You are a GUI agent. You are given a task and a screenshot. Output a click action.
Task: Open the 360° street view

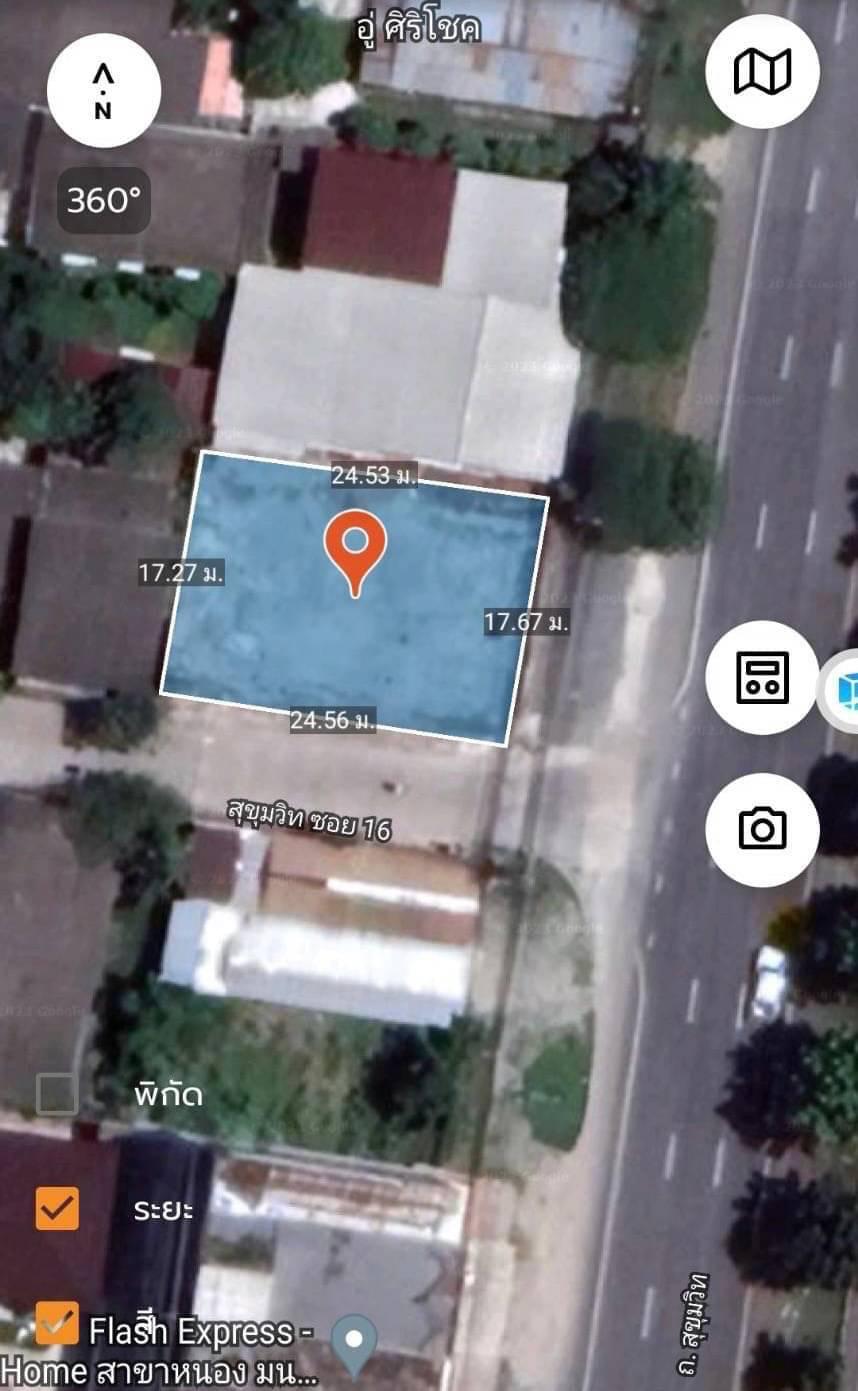[103, 200]
